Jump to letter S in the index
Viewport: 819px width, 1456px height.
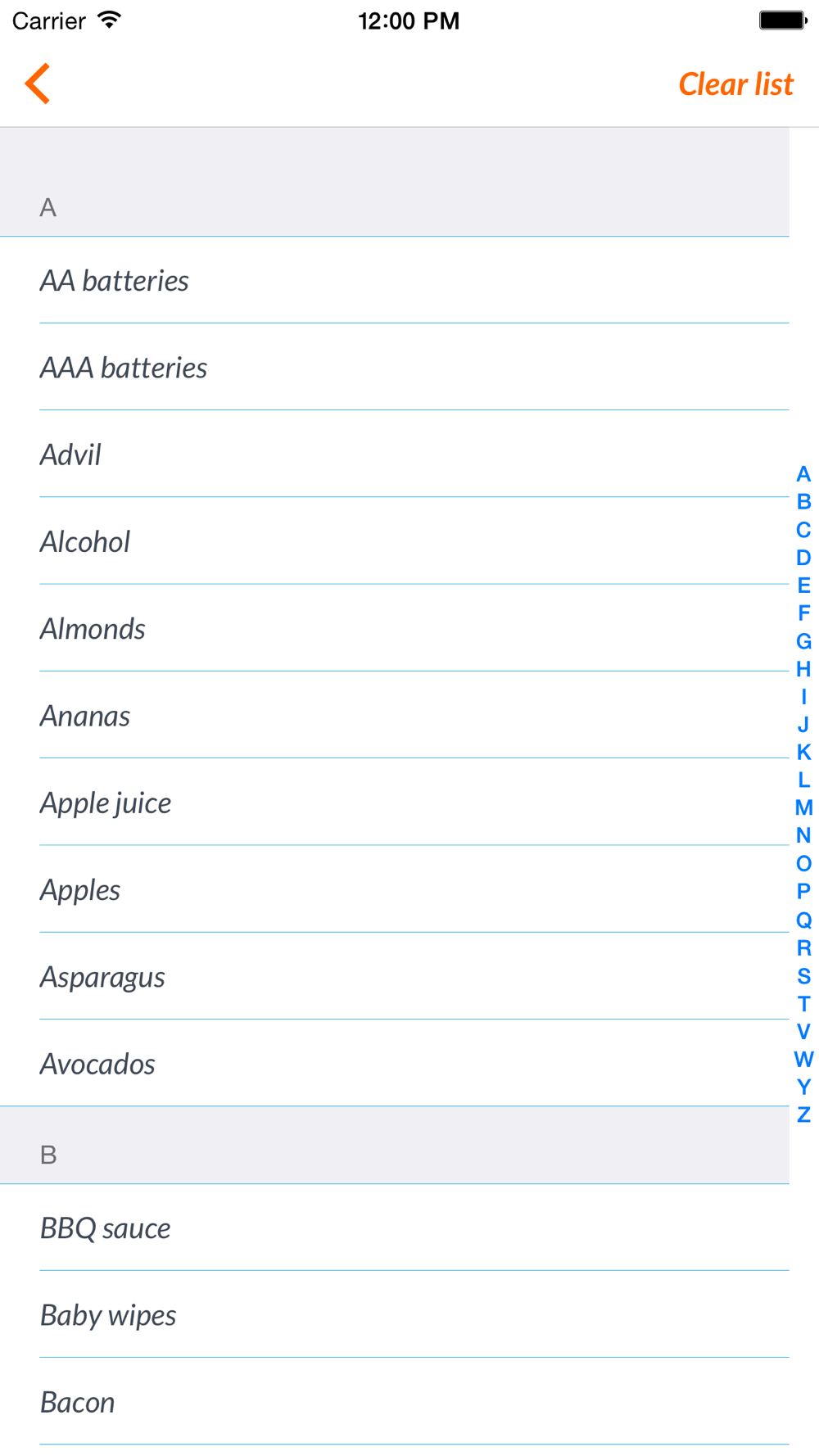pos(803,976)
